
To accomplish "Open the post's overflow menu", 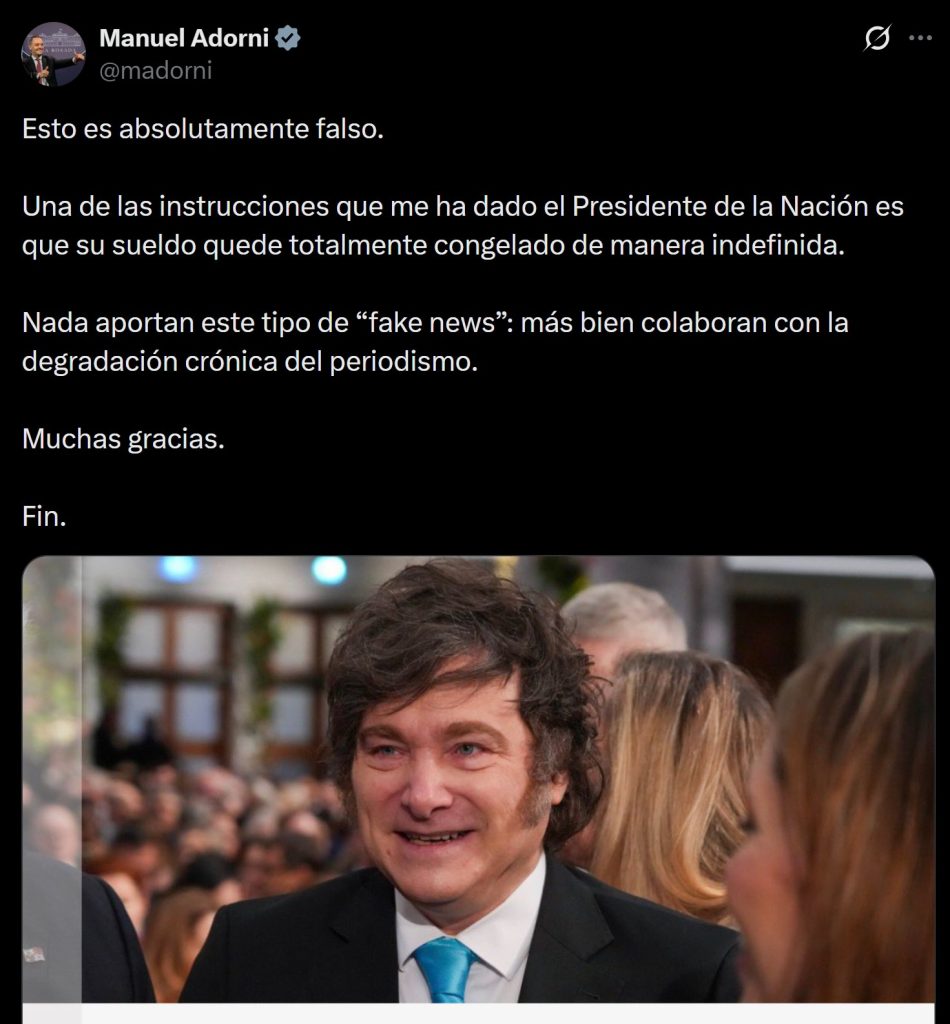I will (919, 39).
